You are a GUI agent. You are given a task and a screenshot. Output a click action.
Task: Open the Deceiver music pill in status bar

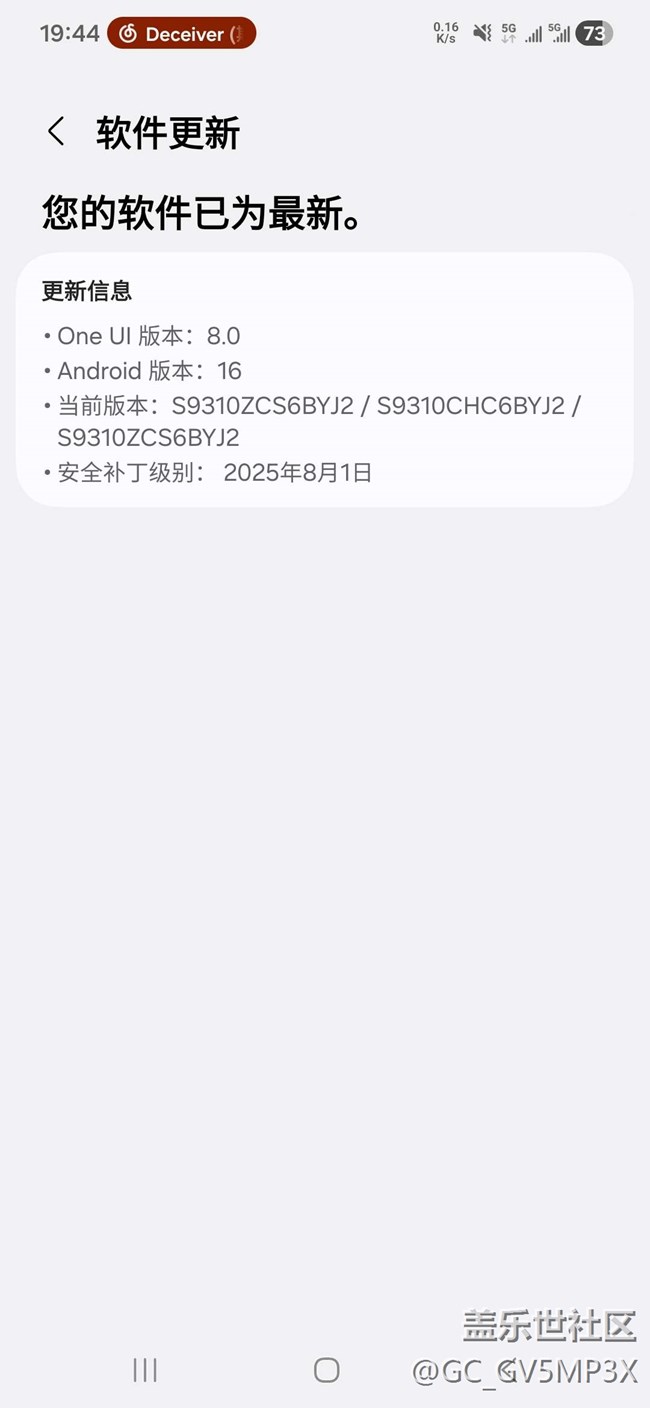point(182,34)
